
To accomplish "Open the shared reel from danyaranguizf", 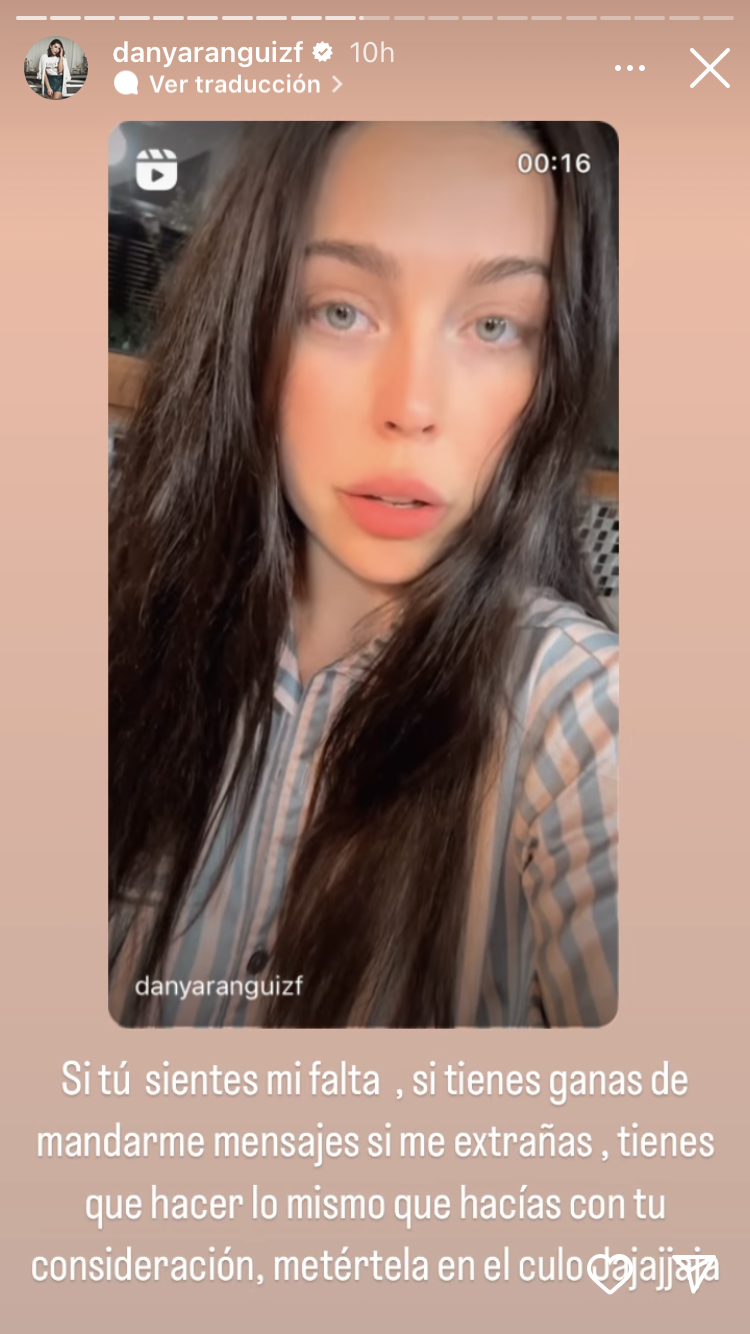I will tap(363, 573).
